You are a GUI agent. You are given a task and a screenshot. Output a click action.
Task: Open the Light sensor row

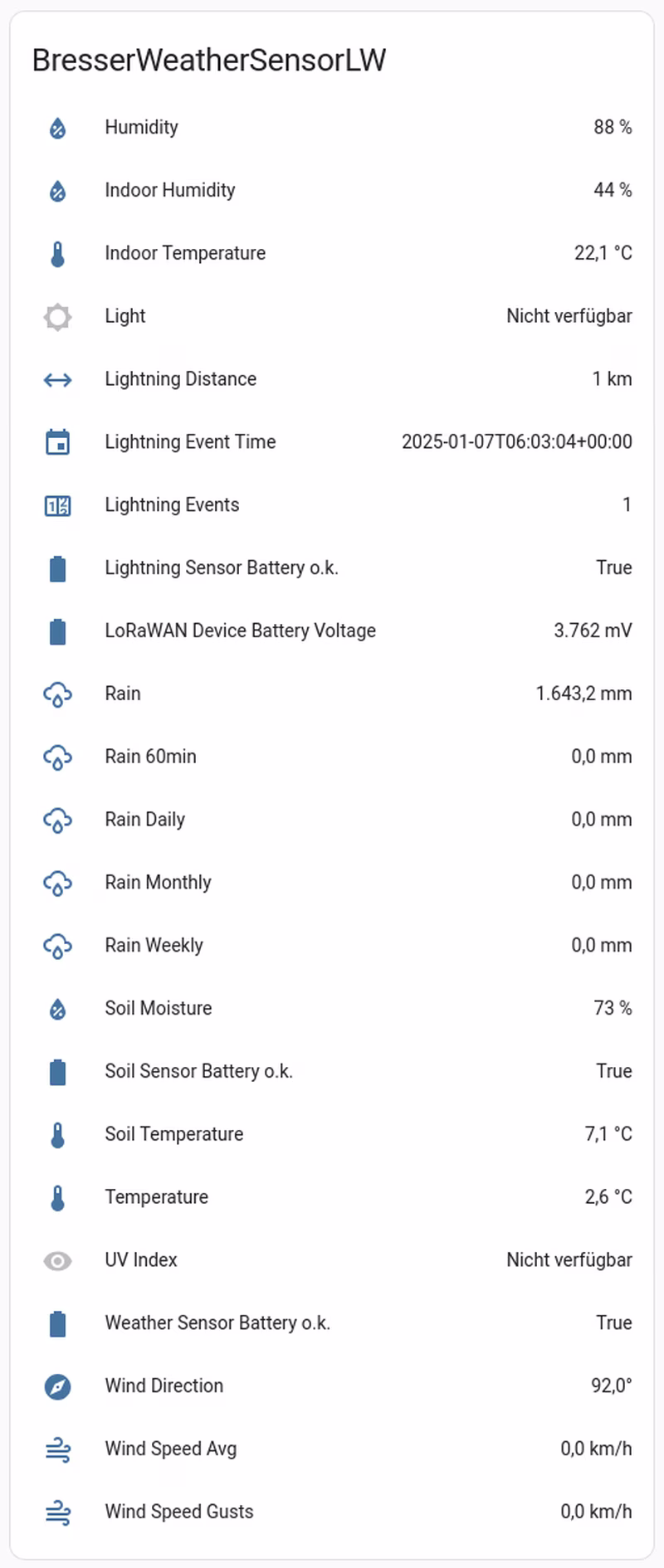pos(124,317)
